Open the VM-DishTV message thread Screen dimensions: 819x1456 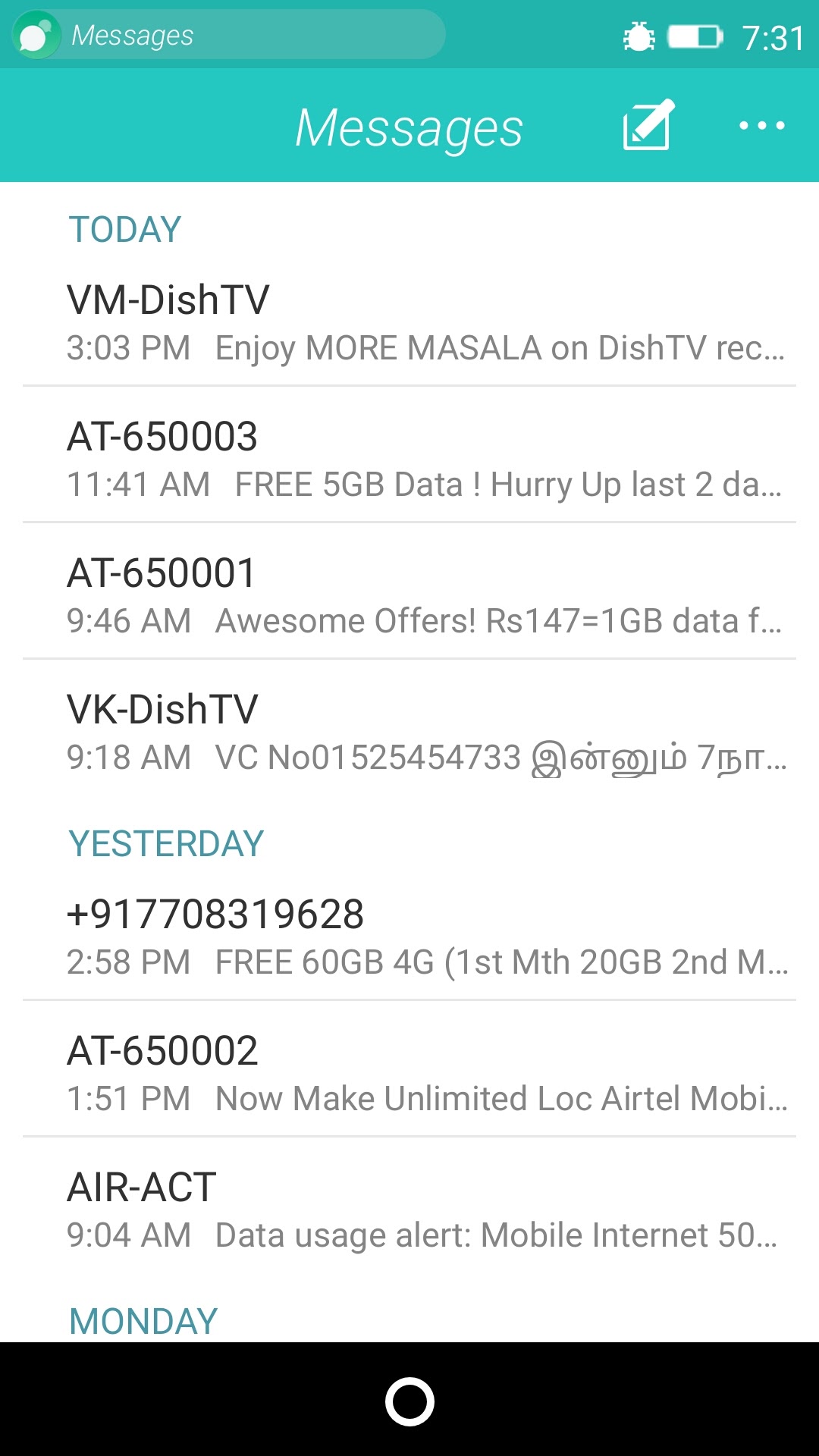(409, 324)
